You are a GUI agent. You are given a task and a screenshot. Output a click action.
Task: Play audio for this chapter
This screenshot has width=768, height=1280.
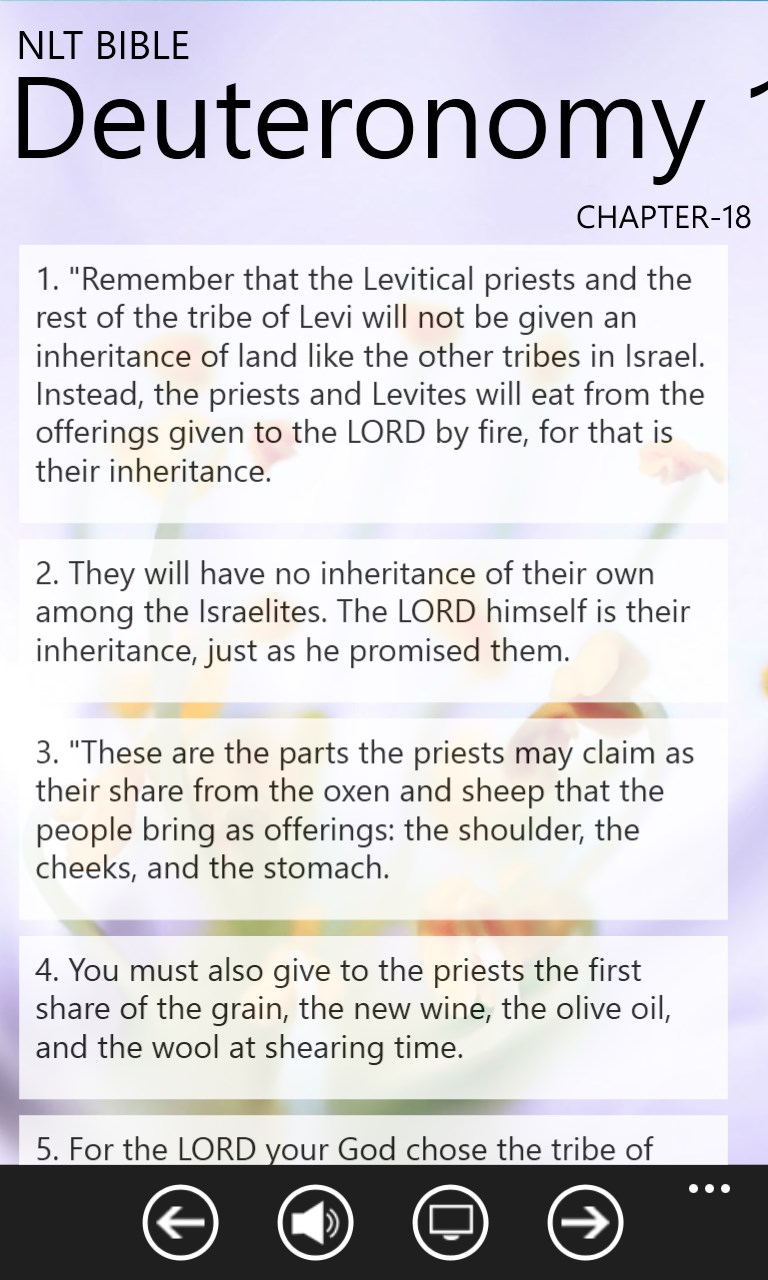[315, 1222]
